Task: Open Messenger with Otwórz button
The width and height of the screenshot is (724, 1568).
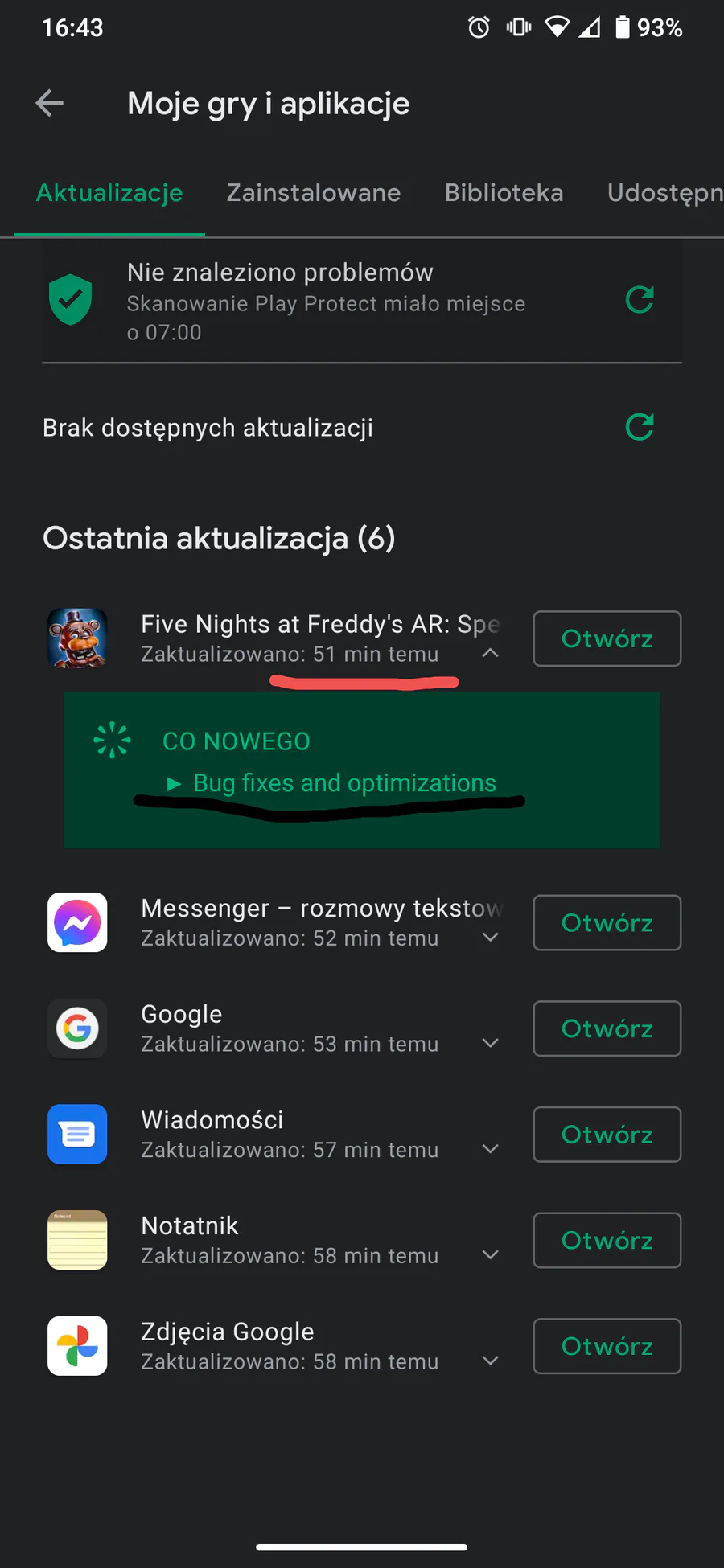Action: click(607, 922)
